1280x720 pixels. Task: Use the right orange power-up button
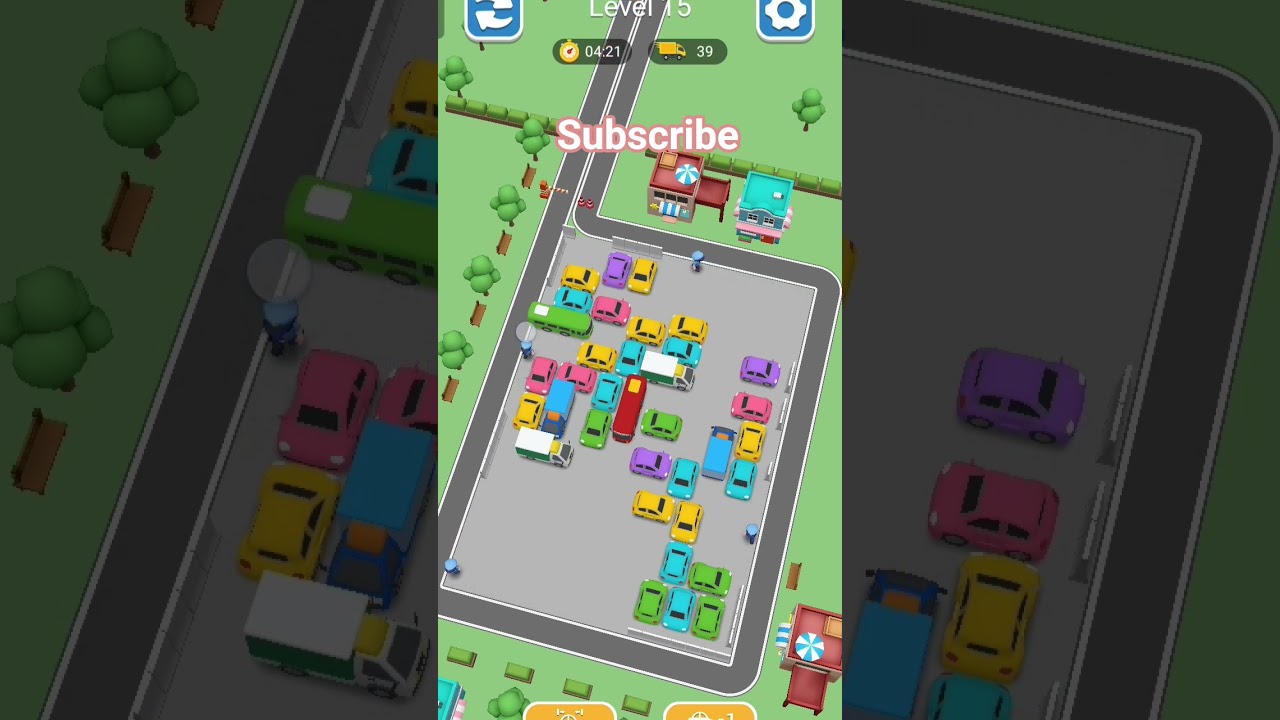coord(710,711)
